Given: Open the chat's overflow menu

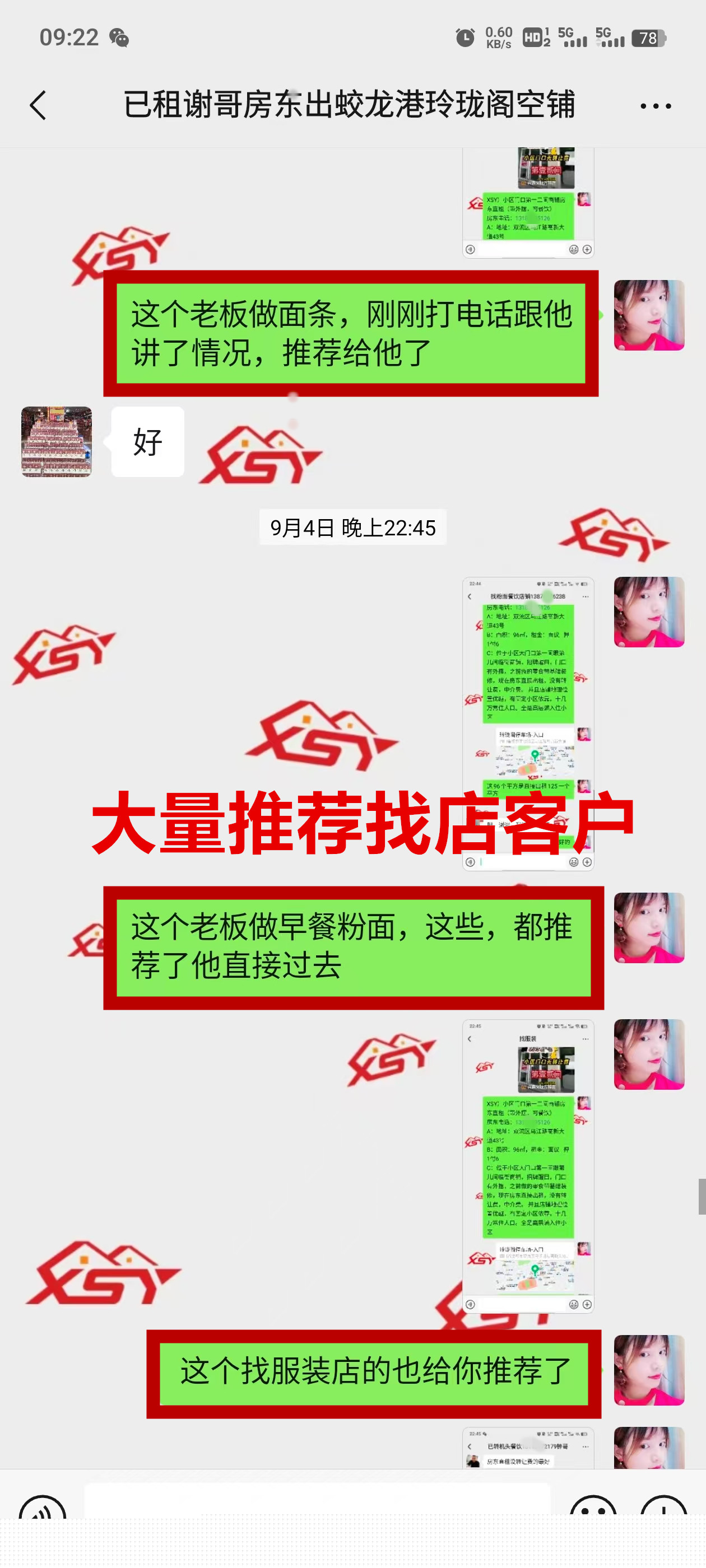Looking at the screenshot, I should tap(656, 106).
